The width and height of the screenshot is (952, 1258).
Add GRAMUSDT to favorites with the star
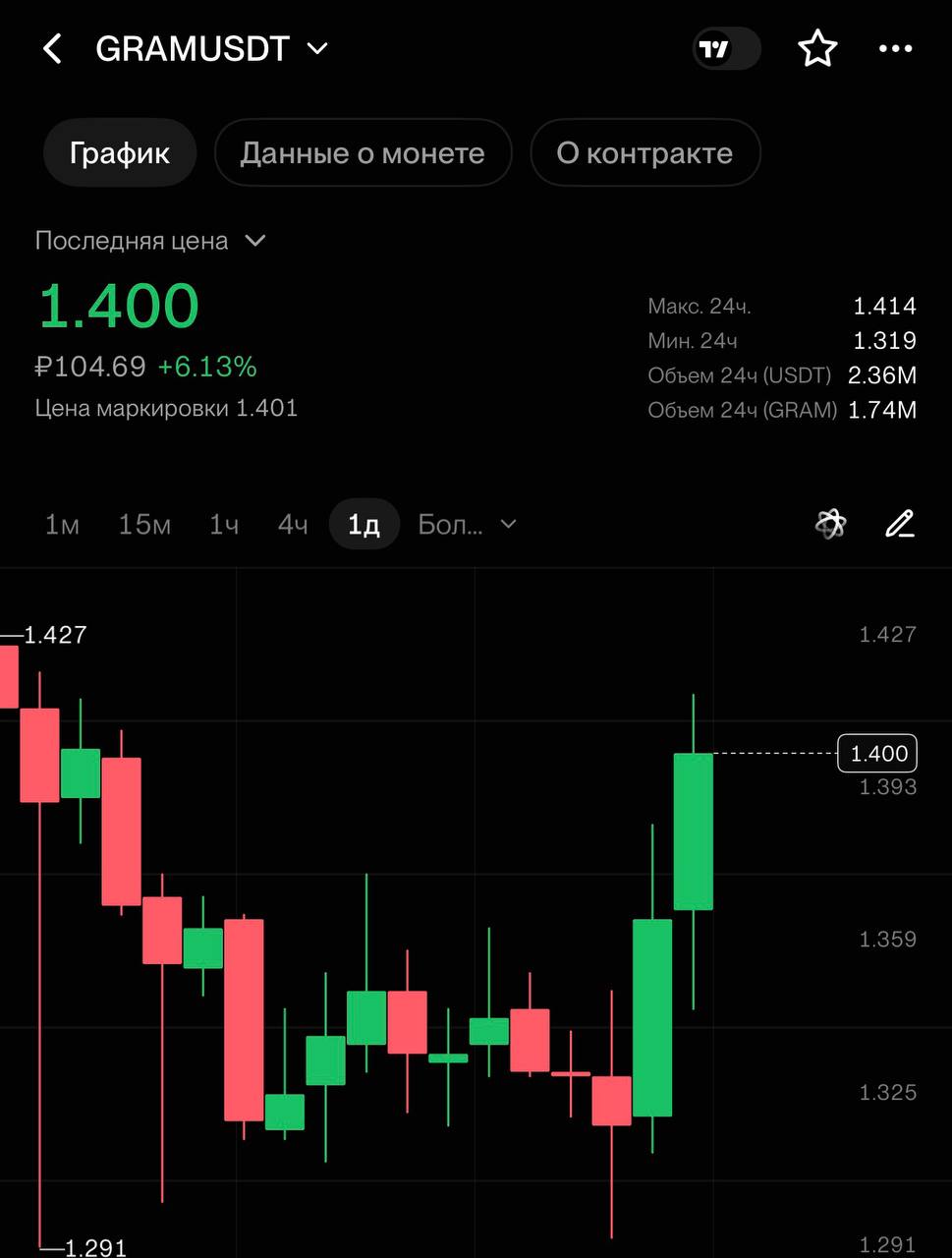(817, 48)
